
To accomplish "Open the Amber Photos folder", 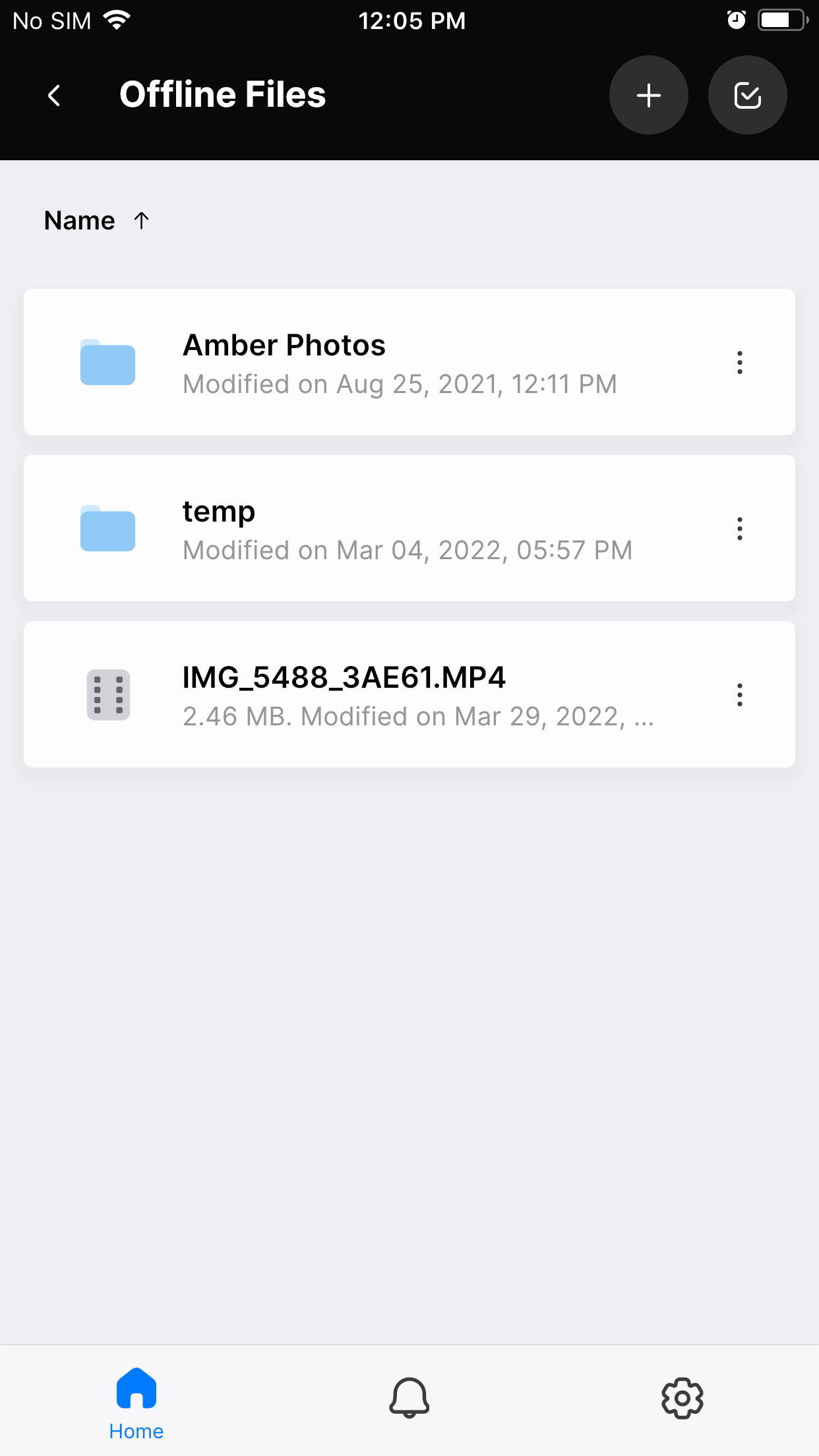I will 409,362.
